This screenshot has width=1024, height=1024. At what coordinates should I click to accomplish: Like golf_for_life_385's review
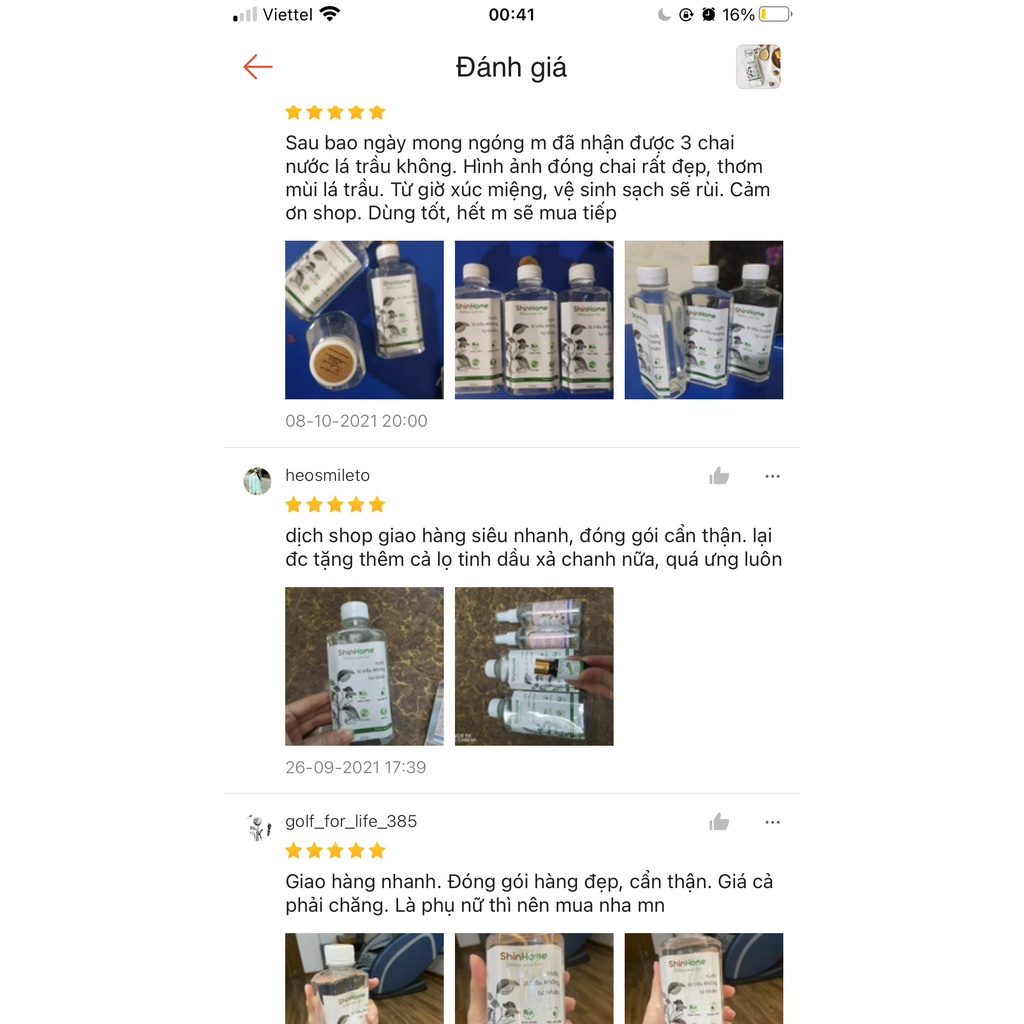pyautogui.click(x=719, y=822)
